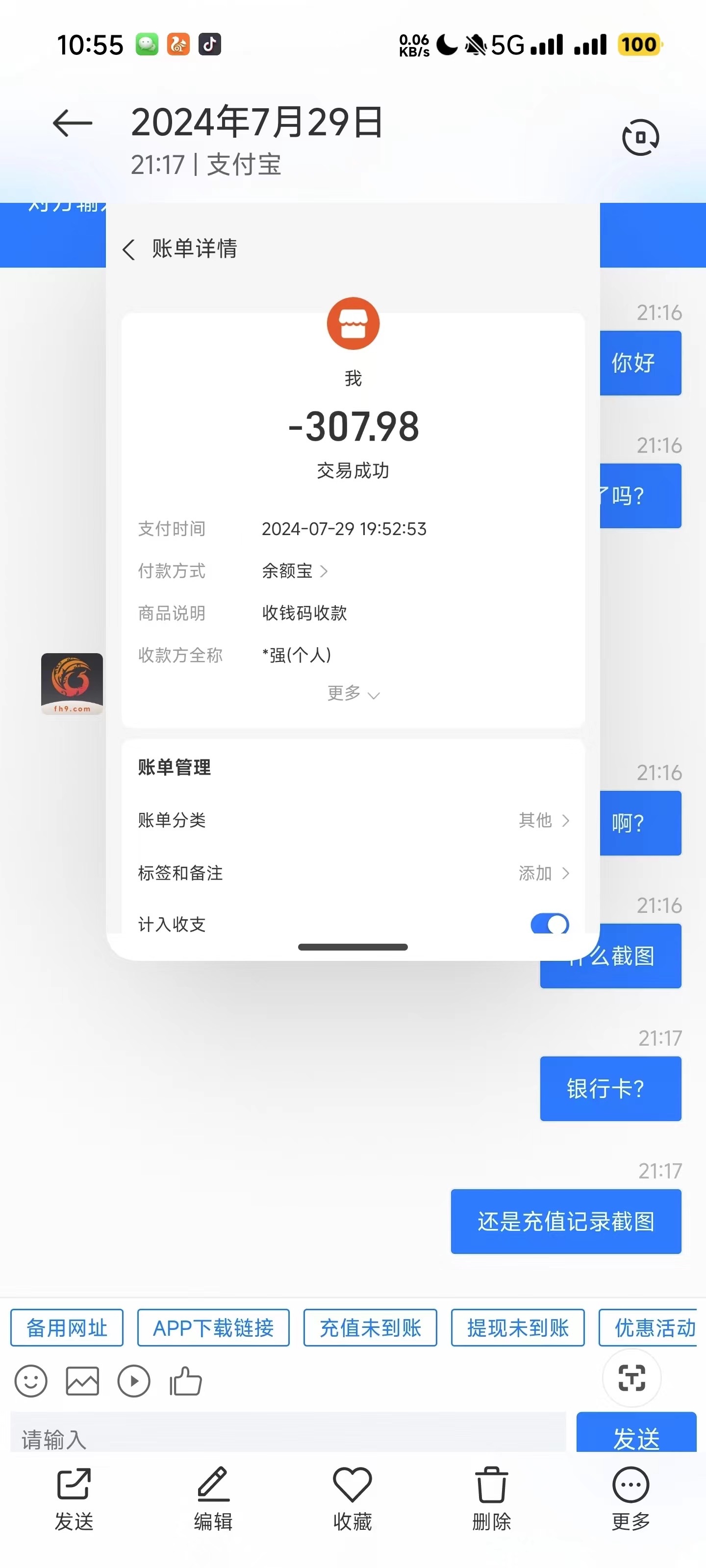
Task: Tap the fh9.com avatar thumbnail
Action: click(73, 683)
